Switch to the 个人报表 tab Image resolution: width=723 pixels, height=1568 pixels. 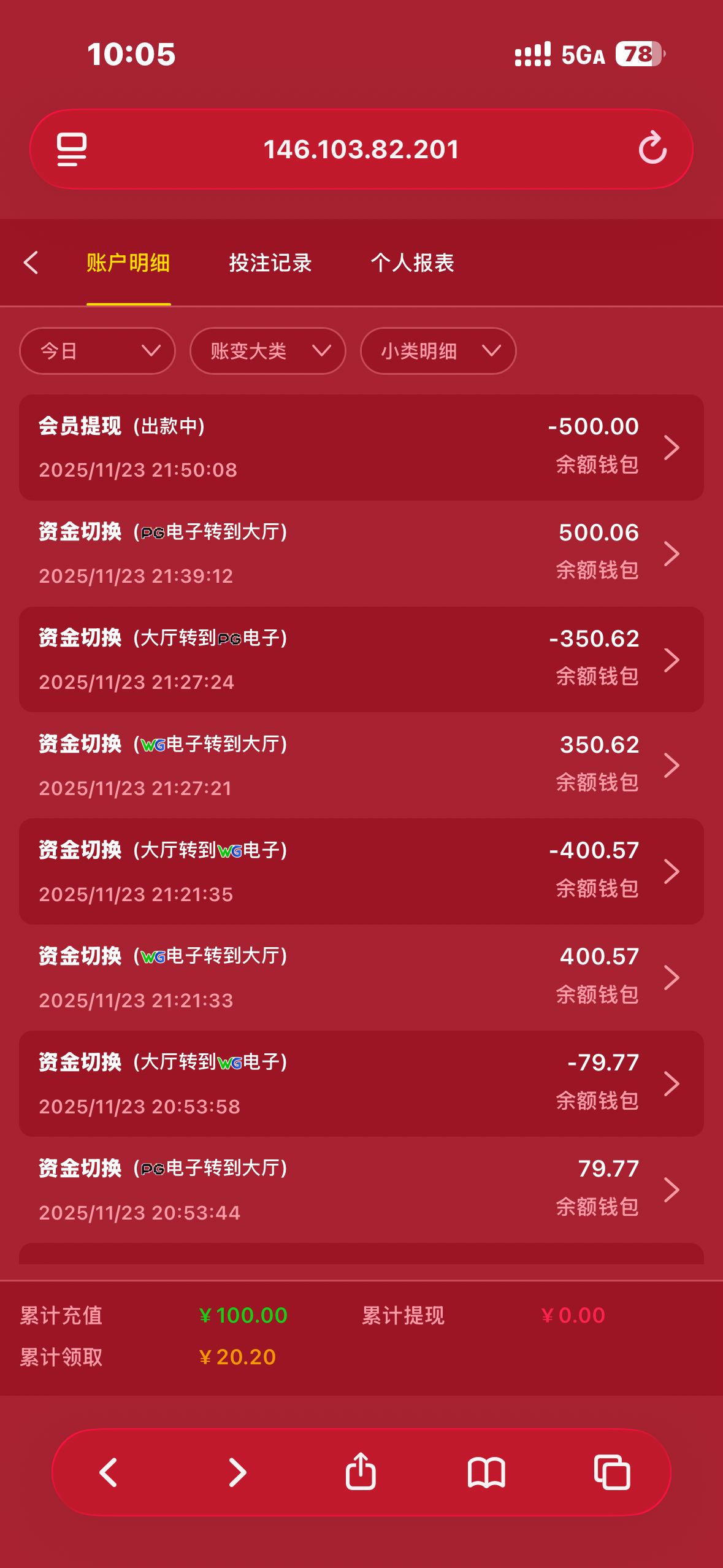pos(412,263)
